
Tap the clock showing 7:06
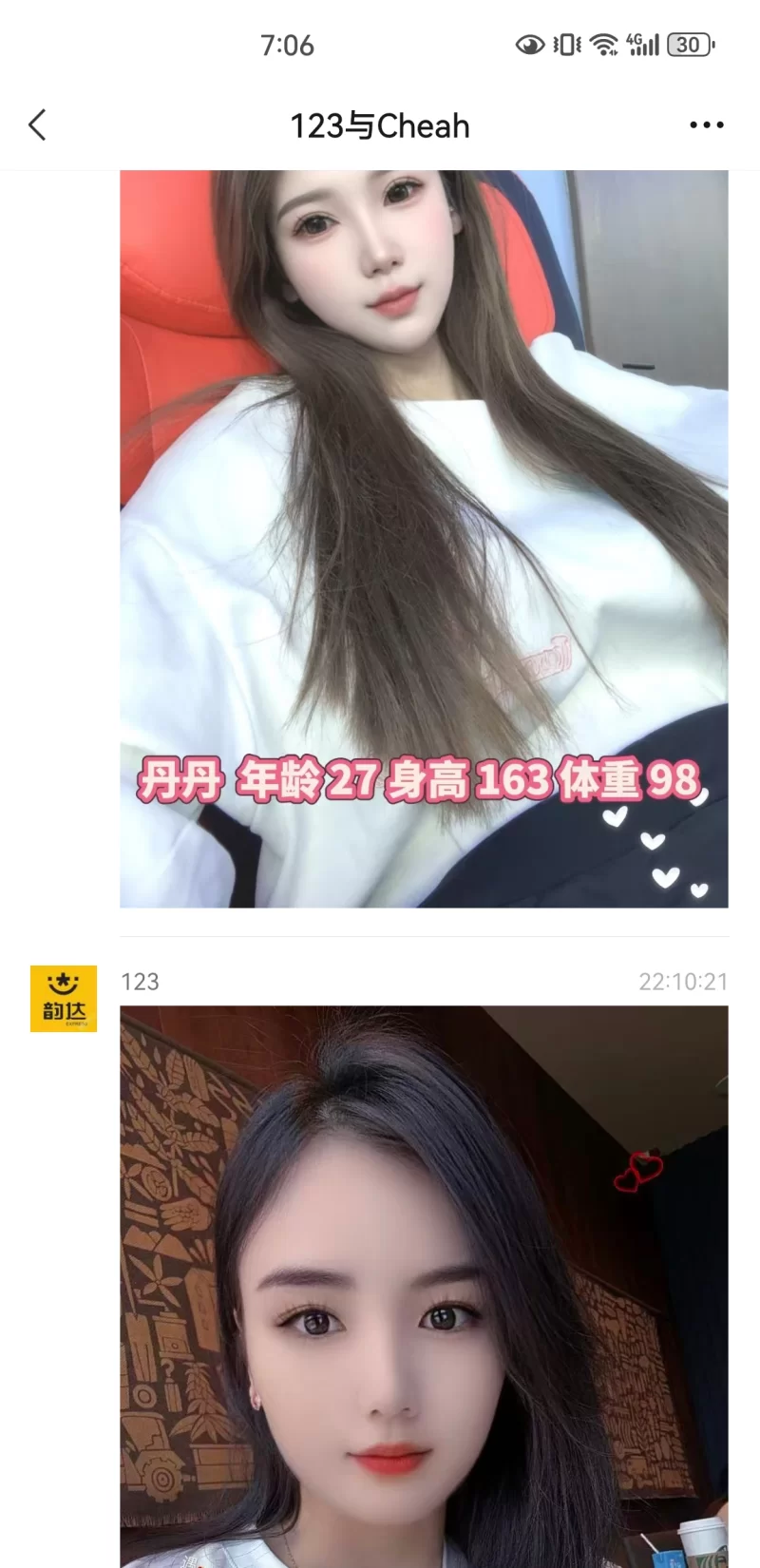click(288, 44)
